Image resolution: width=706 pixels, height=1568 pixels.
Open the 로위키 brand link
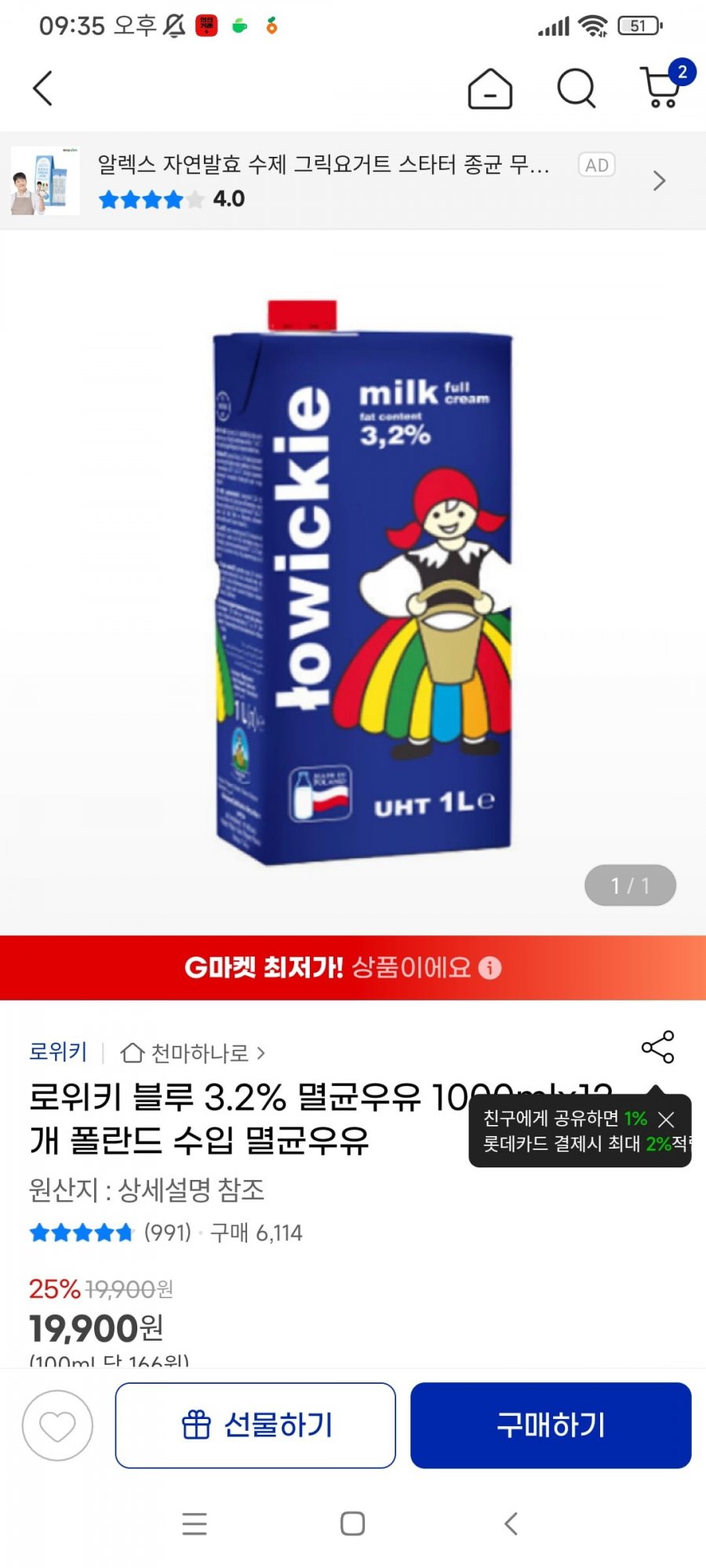[58, 1052]
